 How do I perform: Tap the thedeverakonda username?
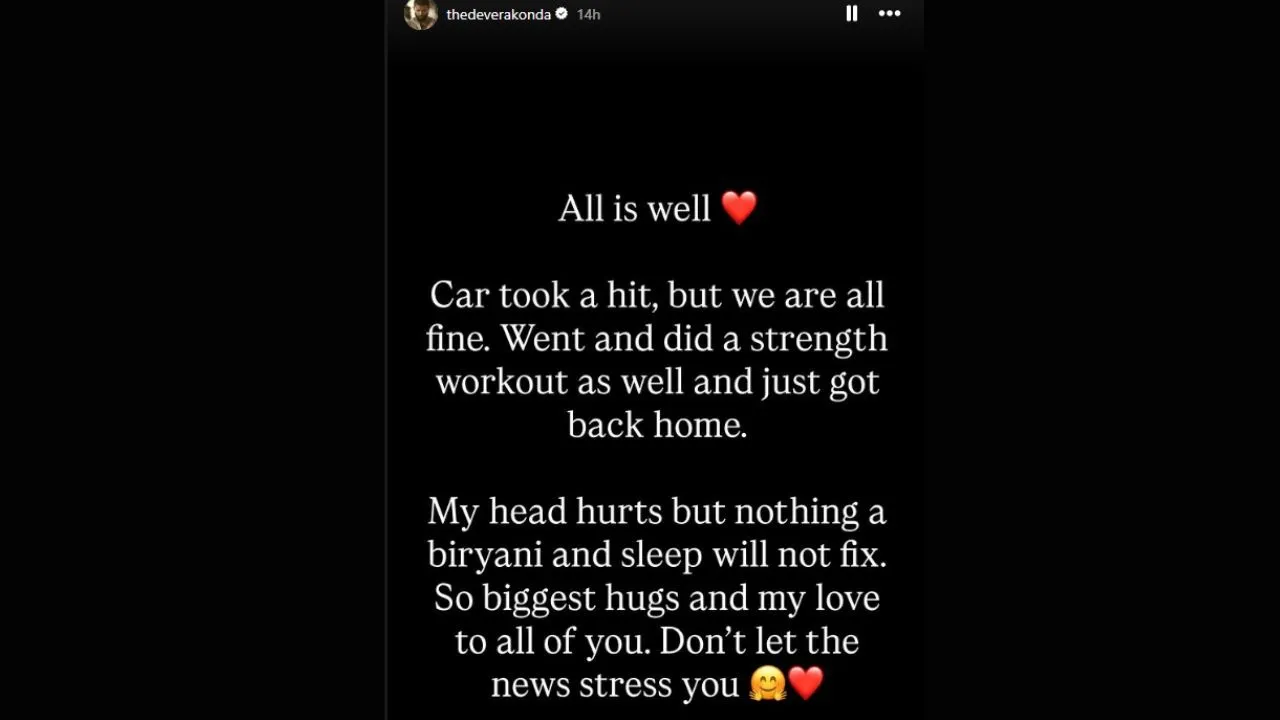coord(498,14)
